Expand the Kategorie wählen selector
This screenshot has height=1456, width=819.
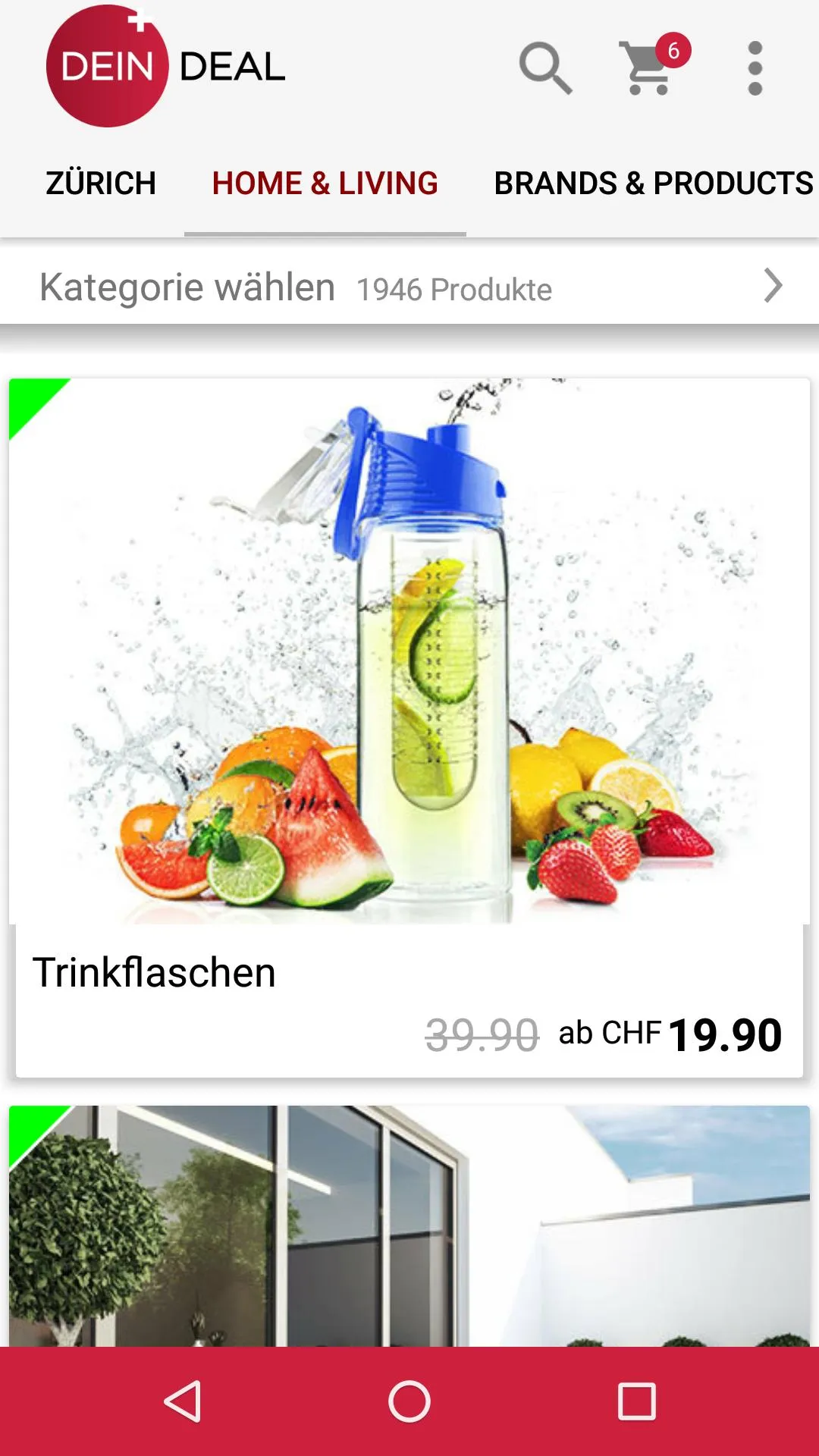click(x=409, y=287)
